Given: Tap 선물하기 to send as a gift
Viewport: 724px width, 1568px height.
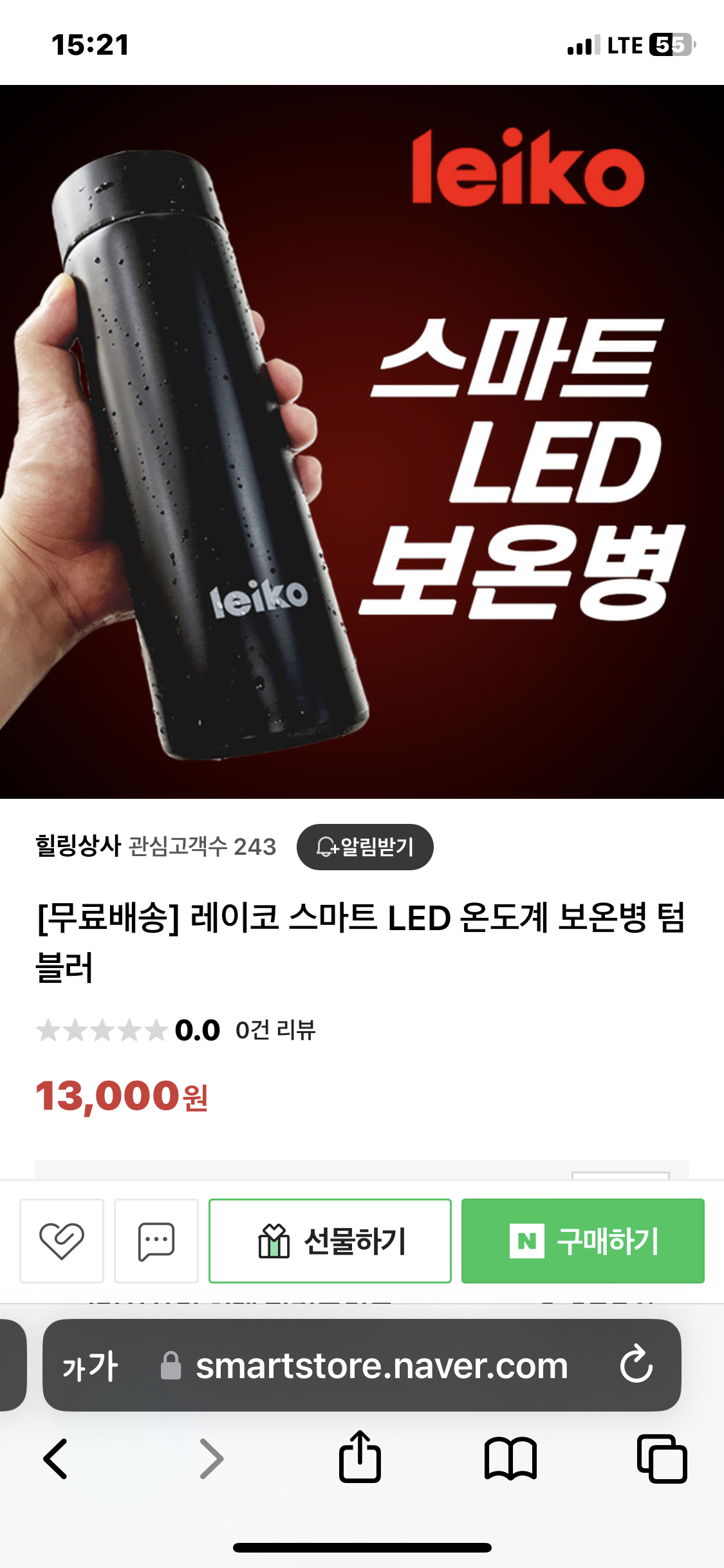Looking at the screenshot, I should click(x=330, y=1240).
